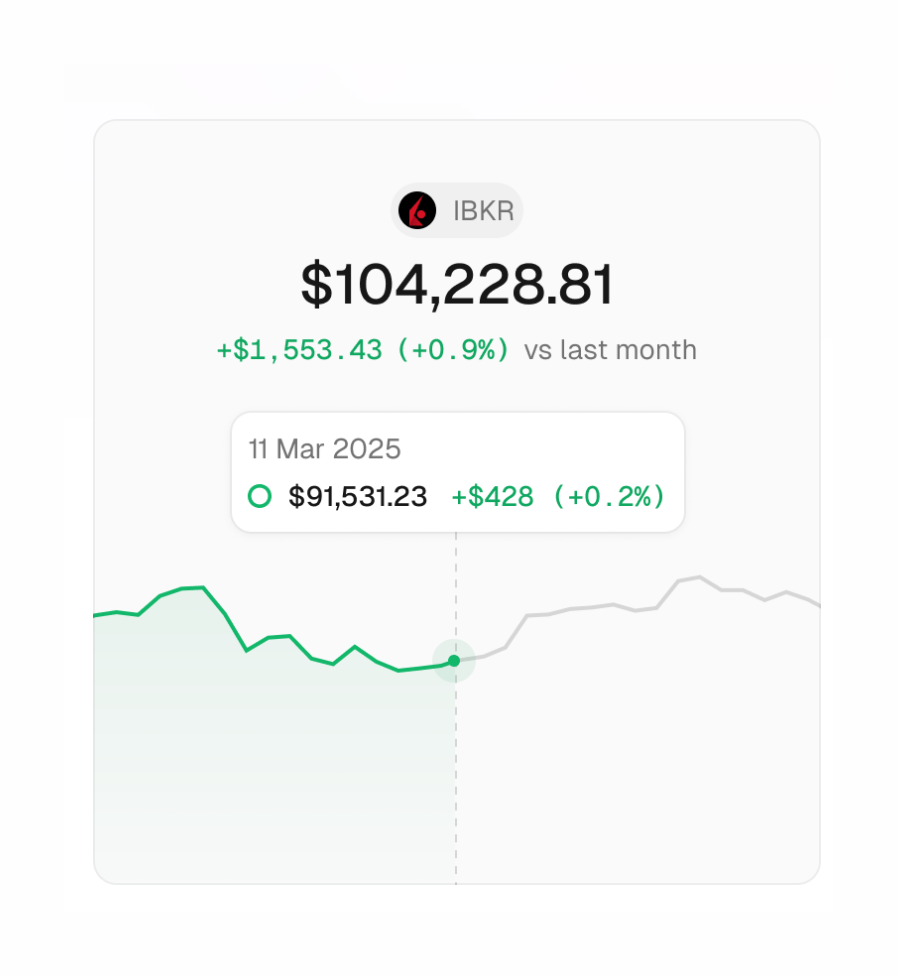Click the lowest dip on the green chart line
This screenshot has height=976, width=897.
pos(400,672)
